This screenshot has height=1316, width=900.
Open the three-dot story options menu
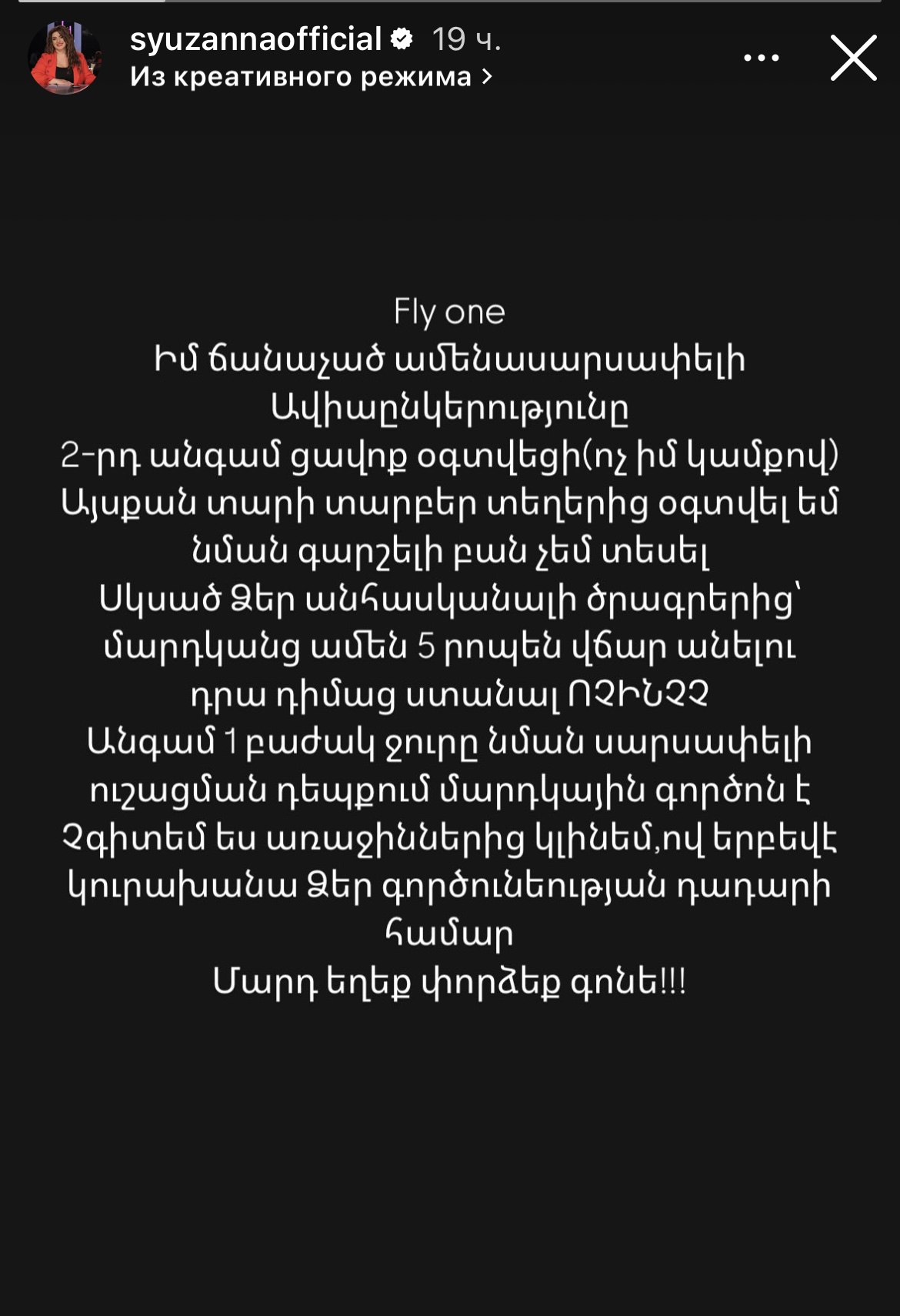761,58
